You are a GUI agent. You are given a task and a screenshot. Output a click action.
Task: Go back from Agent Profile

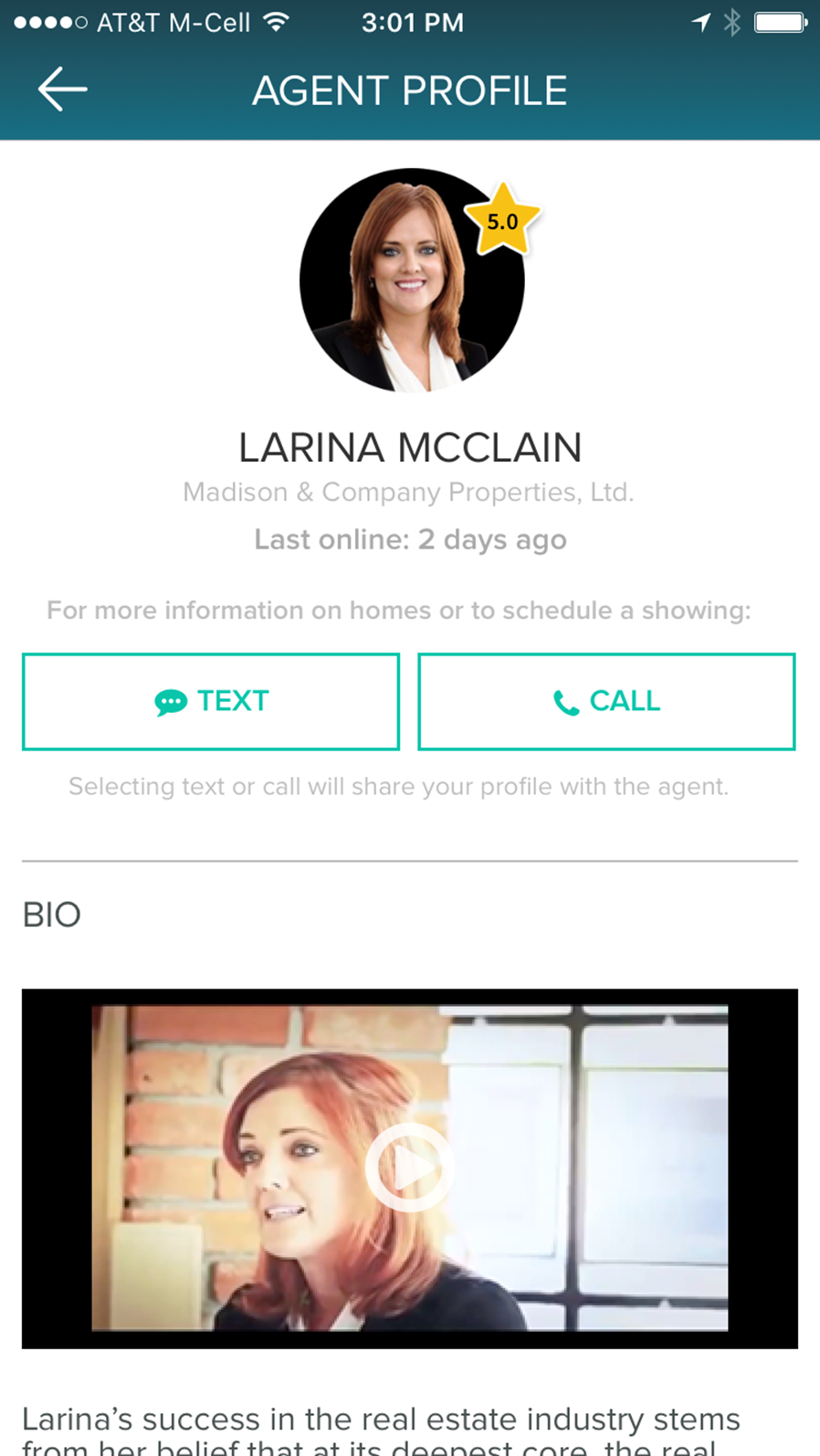[x=62, y=89]
